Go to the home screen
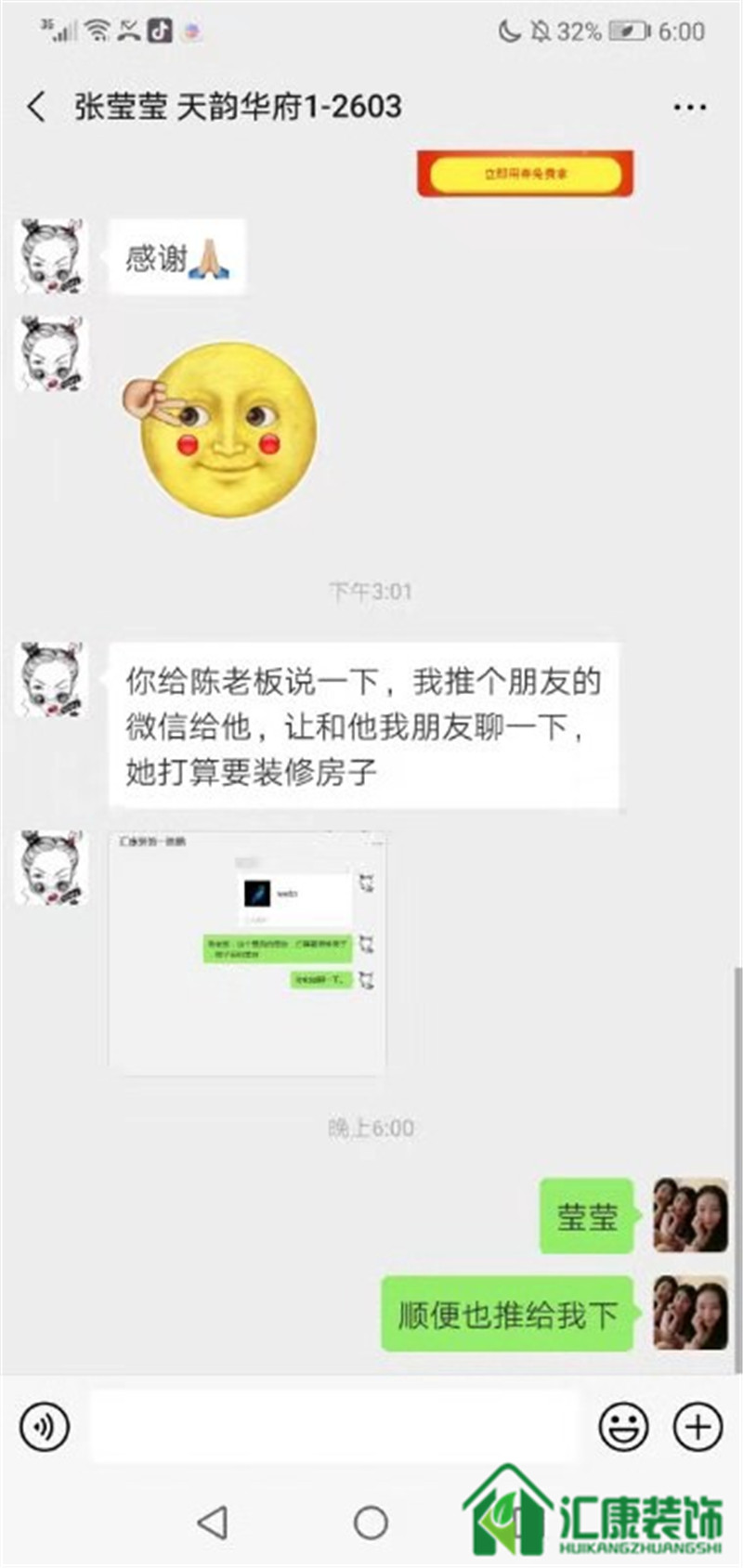Viewport: 743px width, 1568px height. [x=371, y=1522]
